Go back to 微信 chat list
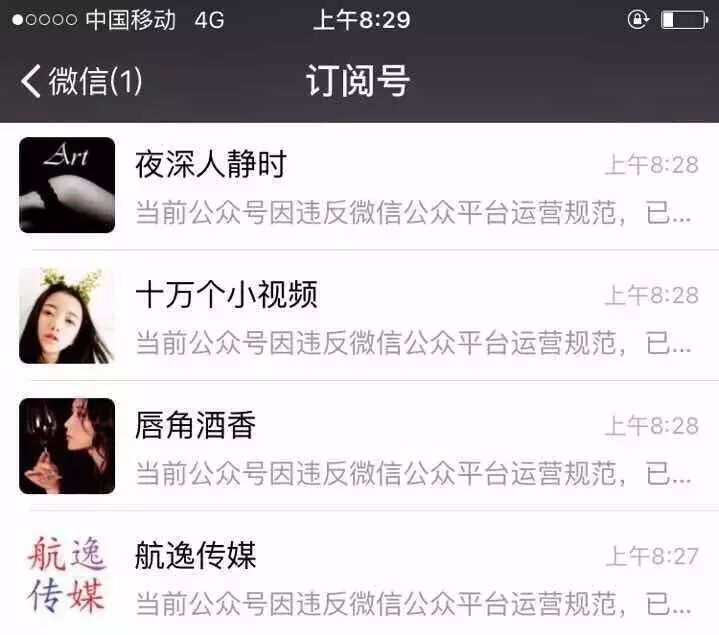The width and height of the screenshot is (719, 635). pyautogui.click(x=82, y=81)
